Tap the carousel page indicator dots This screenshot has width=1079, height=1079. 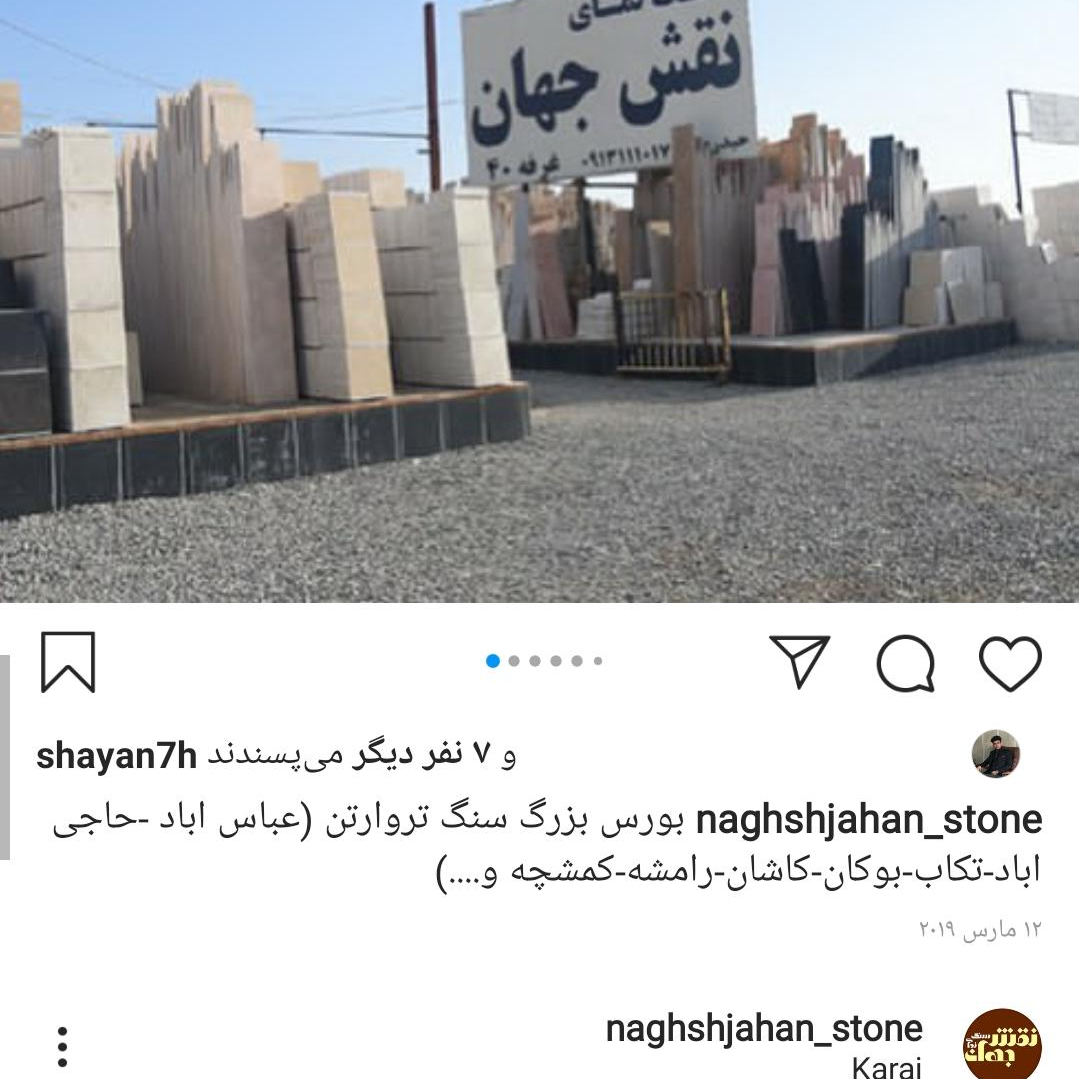pyautogui.click(x=544, y=661)
